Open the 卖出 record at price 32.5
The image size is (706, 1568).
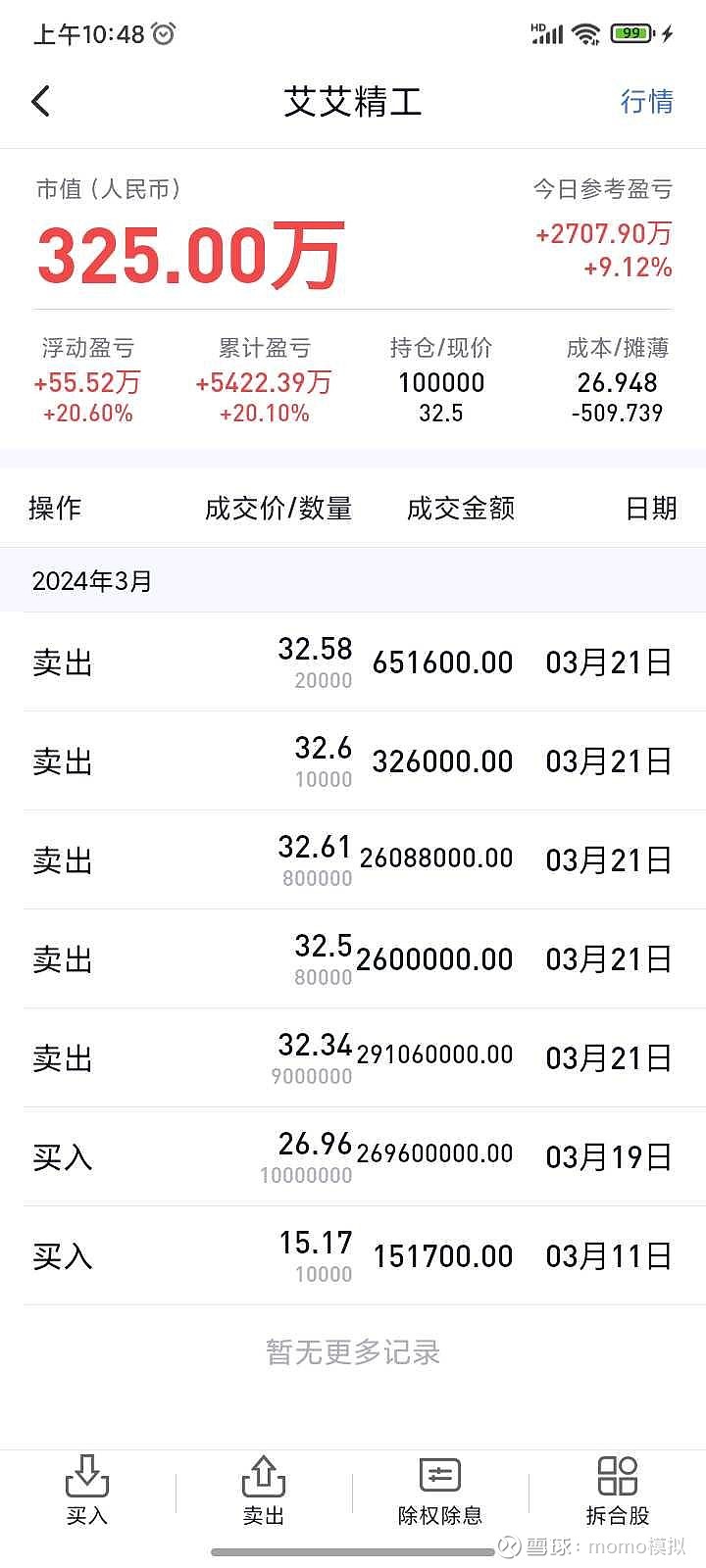pos(353,959)
